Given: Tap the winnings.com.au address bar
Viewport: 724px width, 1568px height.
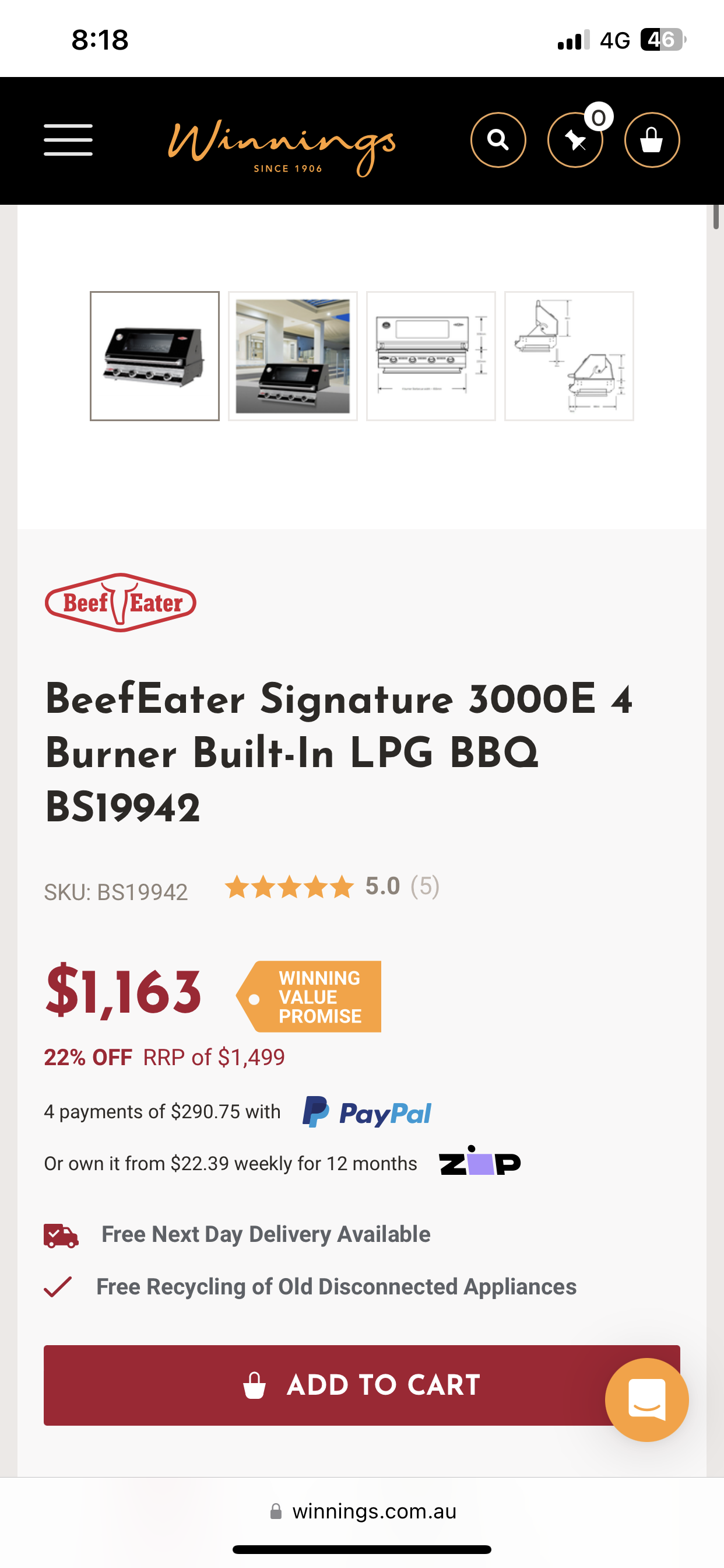Looking at the screenshot, I should [363, 1511].
